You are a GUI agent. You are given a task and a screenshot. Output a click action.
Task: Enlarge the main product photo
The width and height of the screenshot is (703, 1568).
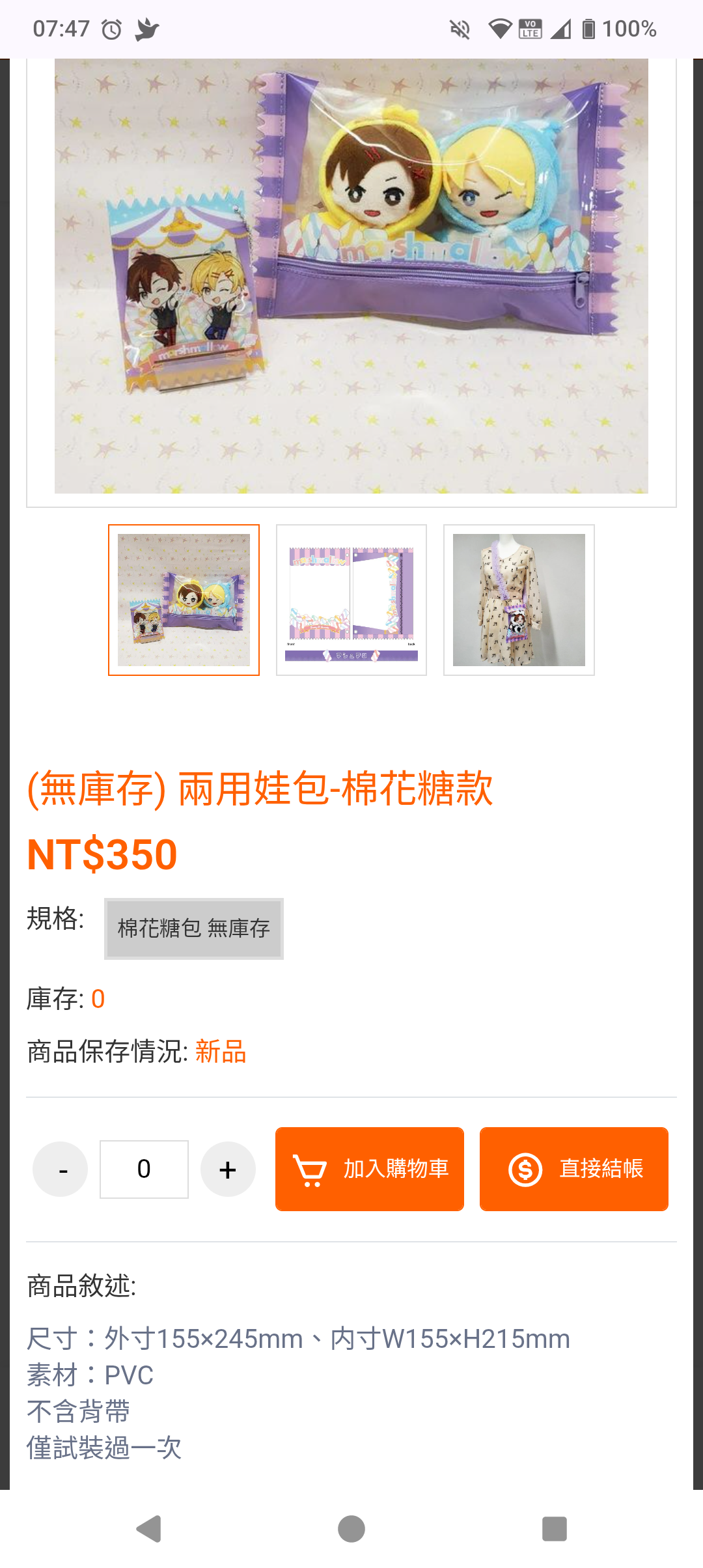351,276
